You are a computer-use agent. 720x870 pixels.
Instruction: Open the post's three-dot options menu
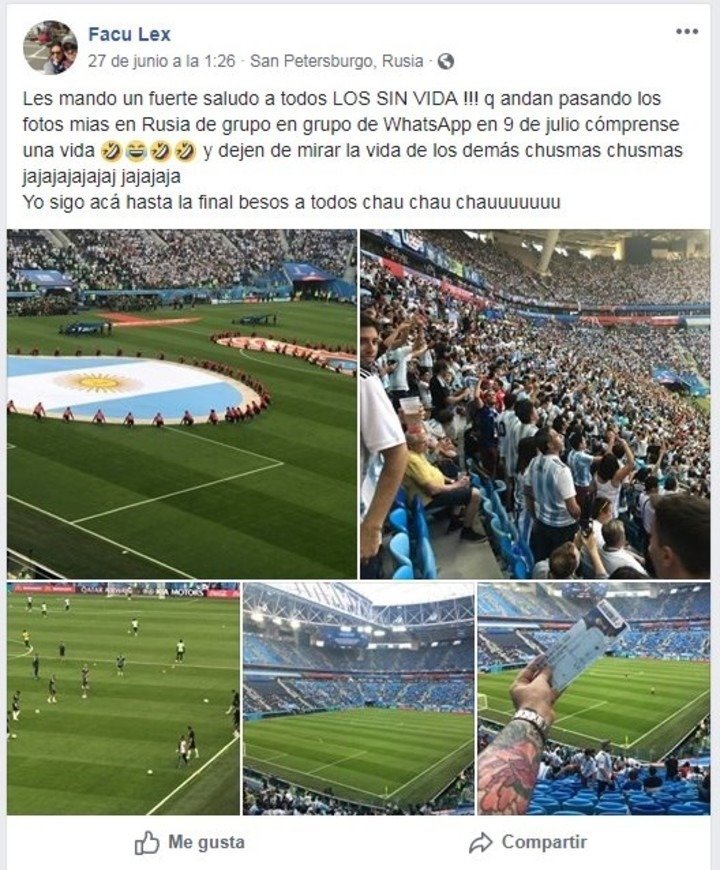pos(686,32)
